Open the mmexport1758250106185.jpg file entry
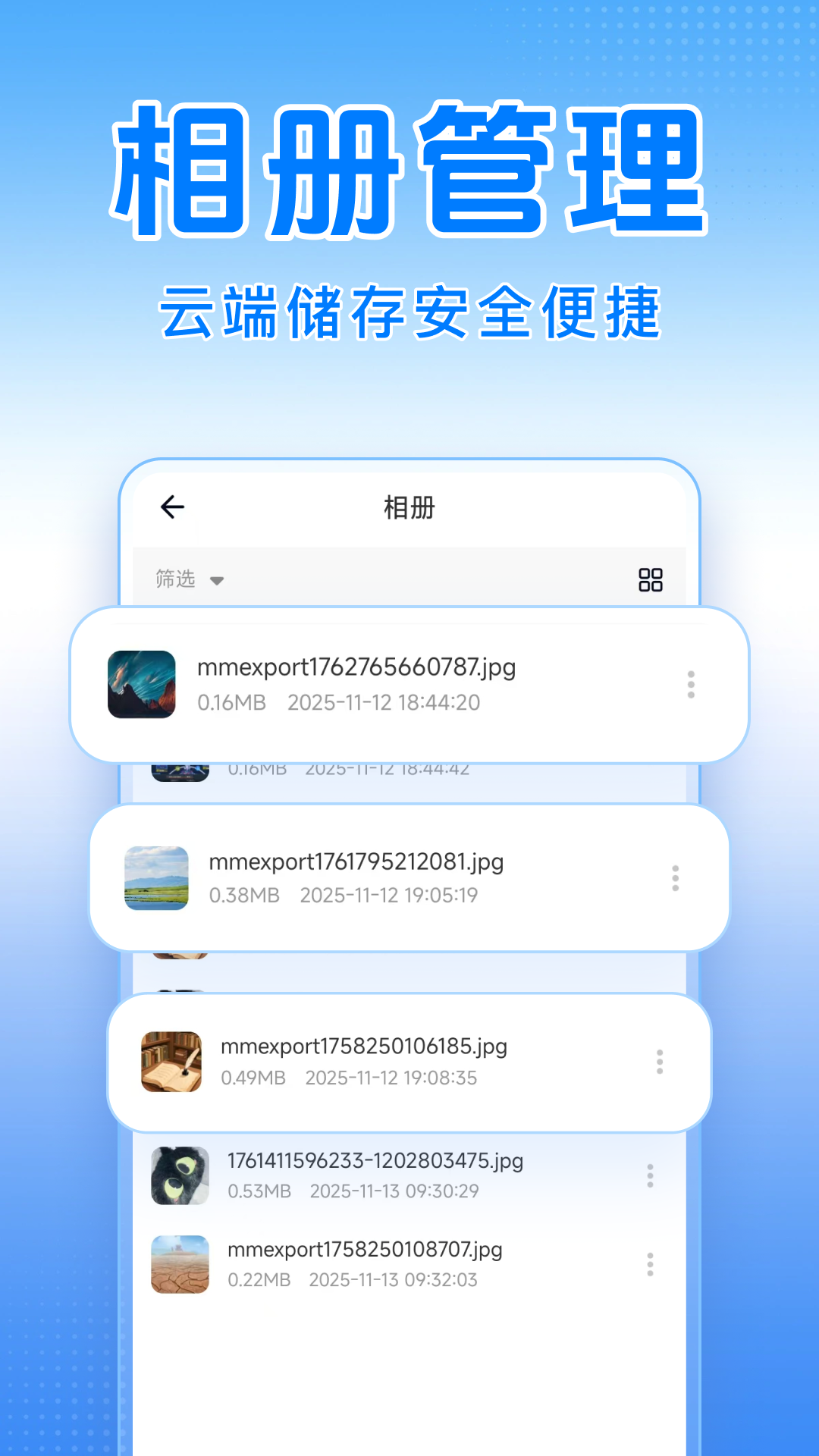Screen dimensions: 819x1456 point(364,1046)
